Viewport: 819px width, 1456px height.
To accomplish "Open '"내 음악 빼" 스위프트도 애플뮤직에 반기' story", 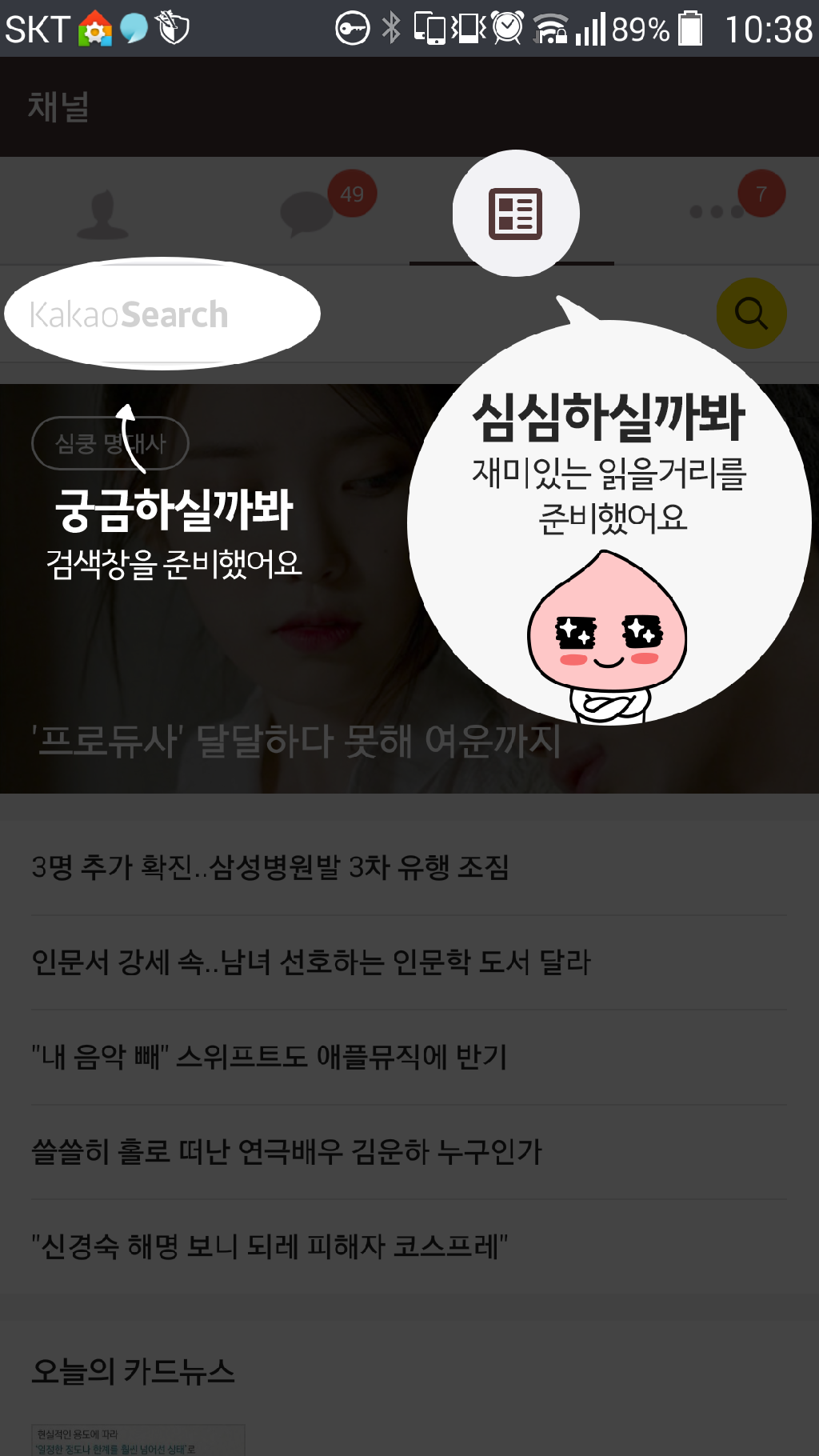I will [270, 1057].
